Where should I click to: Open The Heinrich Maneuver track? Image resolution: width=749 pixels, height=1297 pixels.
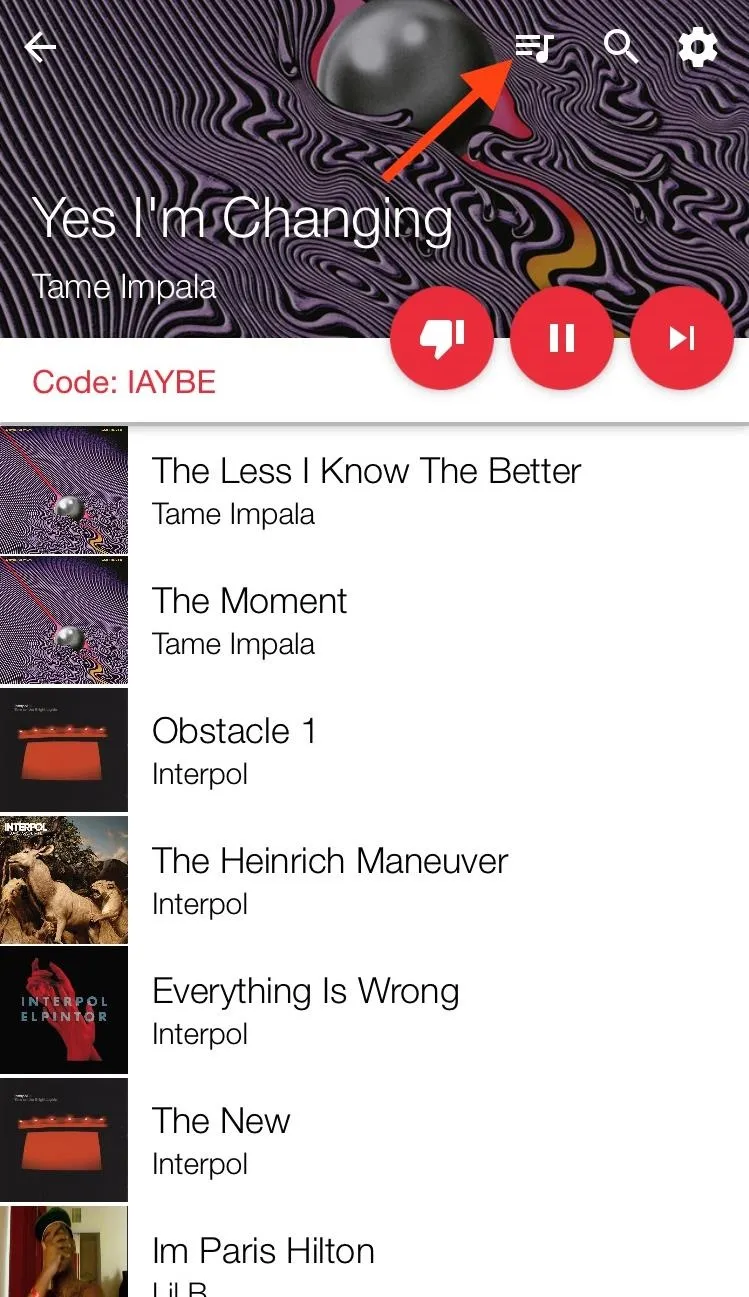[x=374, y=880]
